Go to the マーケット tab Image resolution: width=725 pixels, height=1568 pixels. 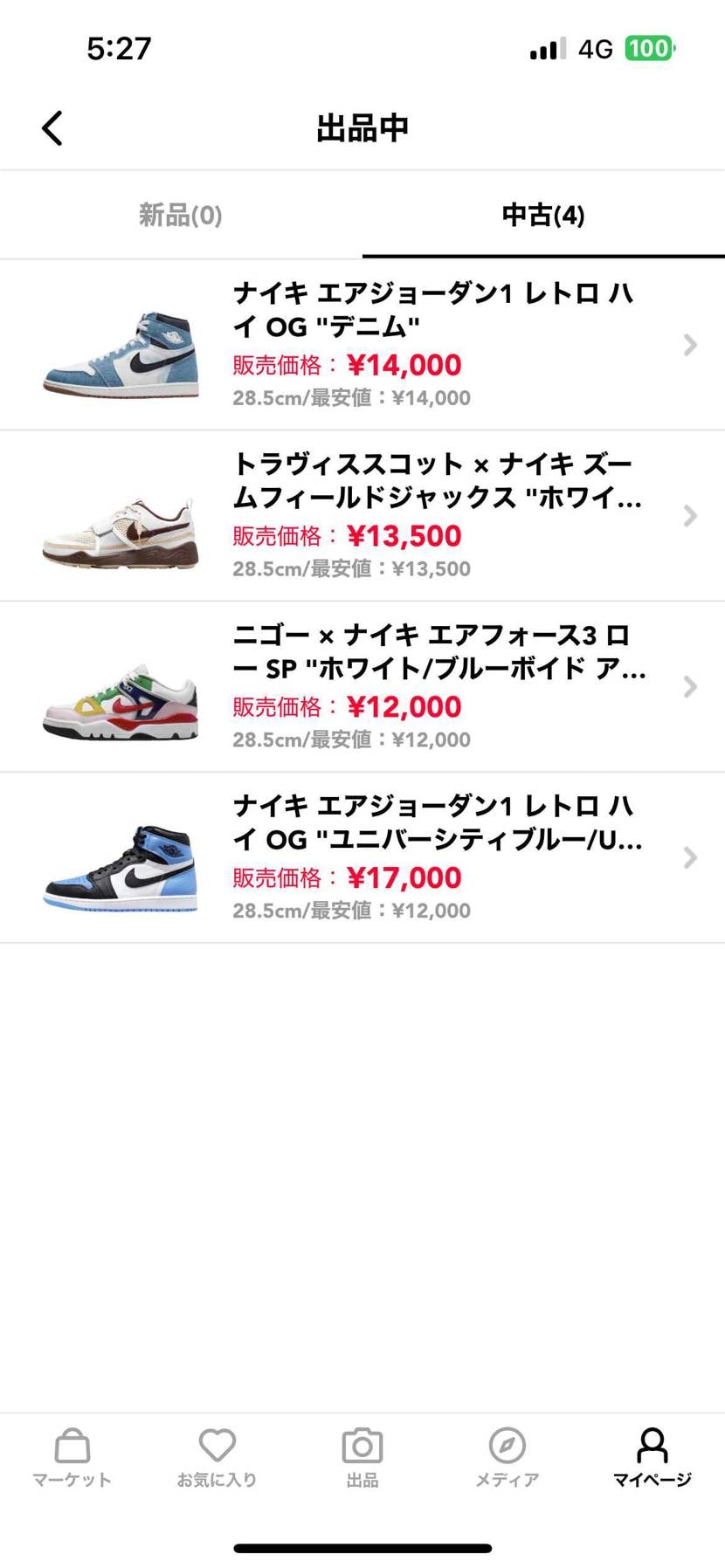pos(72,1457)
